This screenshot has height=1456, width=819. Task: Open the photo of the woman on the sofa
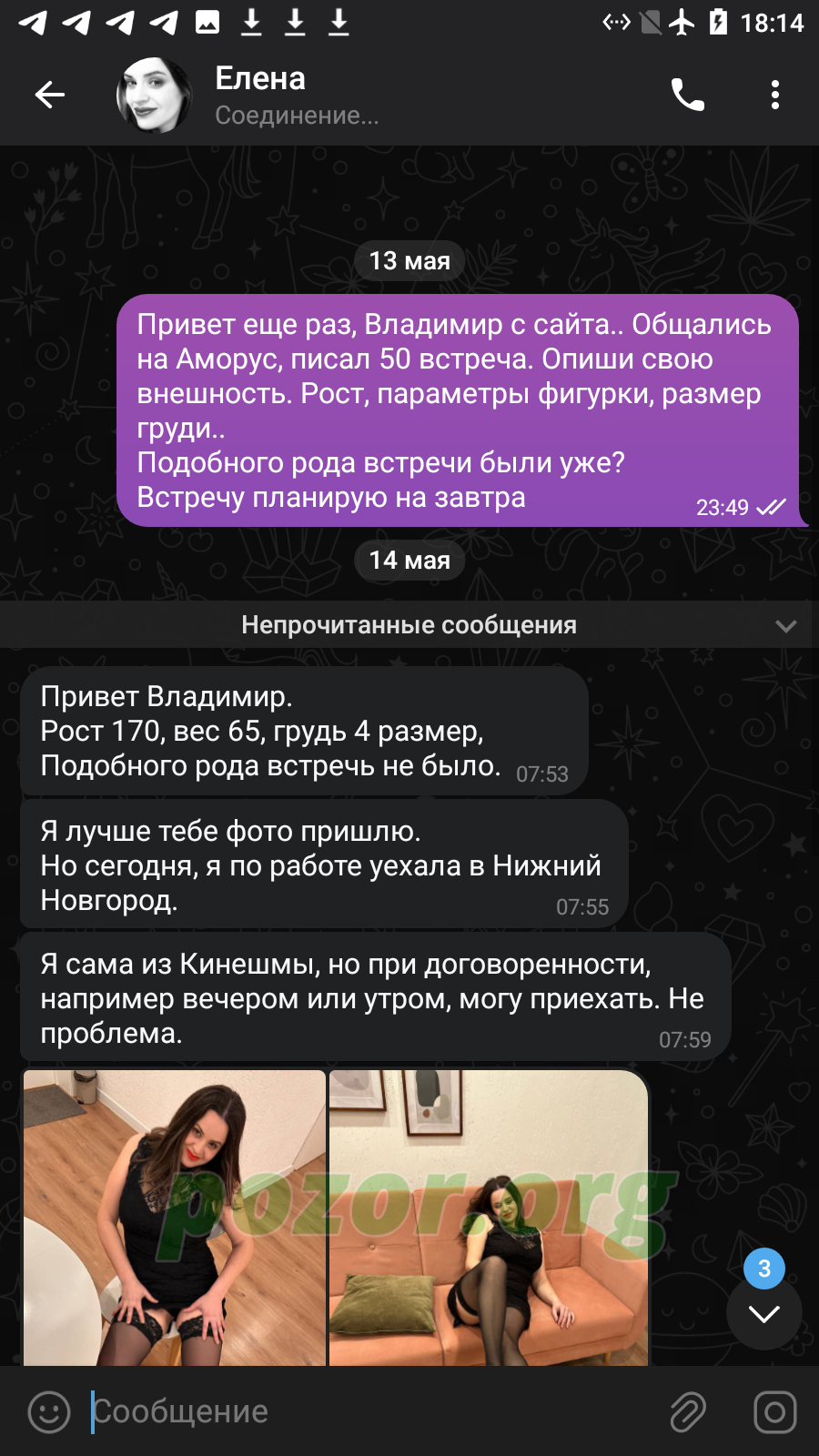489,1218
